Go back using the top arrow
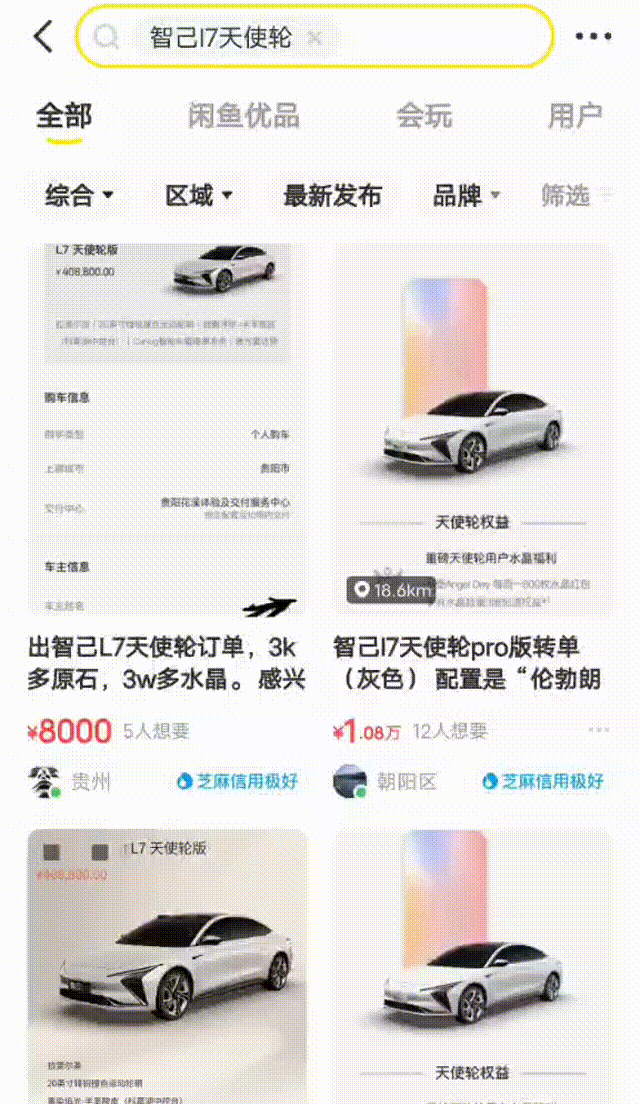640x1104 pixels. 43,37
